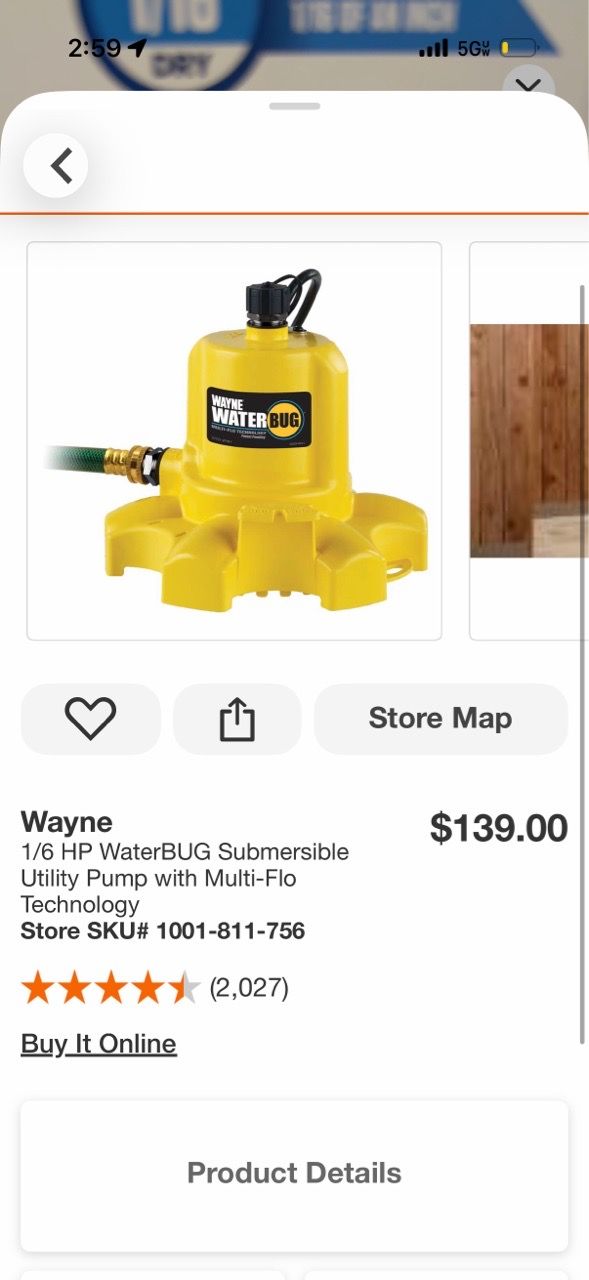Share this WaterBUG pump product
The height and width of the screenshot is (1280, 589).
tap(237, 718)
